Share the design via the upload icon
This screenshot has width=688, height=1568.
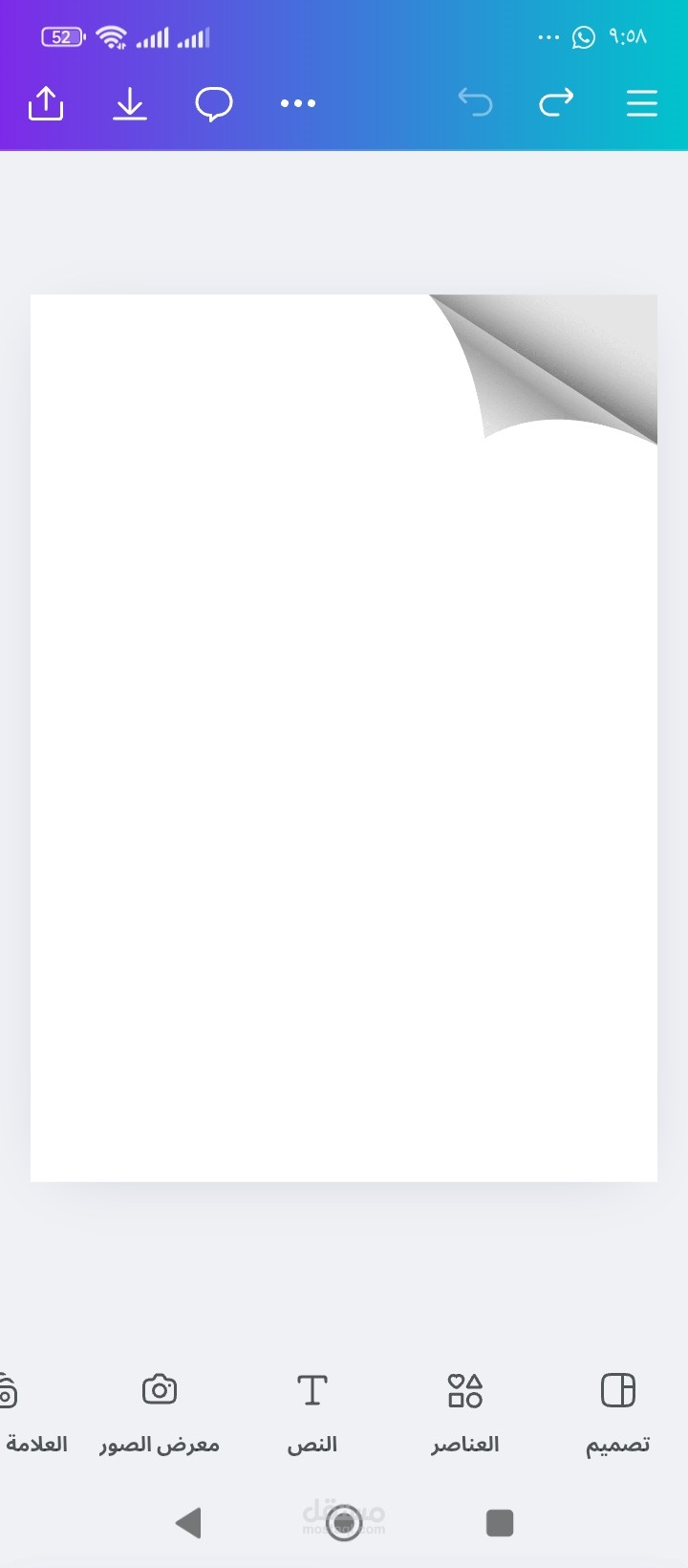(46, 103)
